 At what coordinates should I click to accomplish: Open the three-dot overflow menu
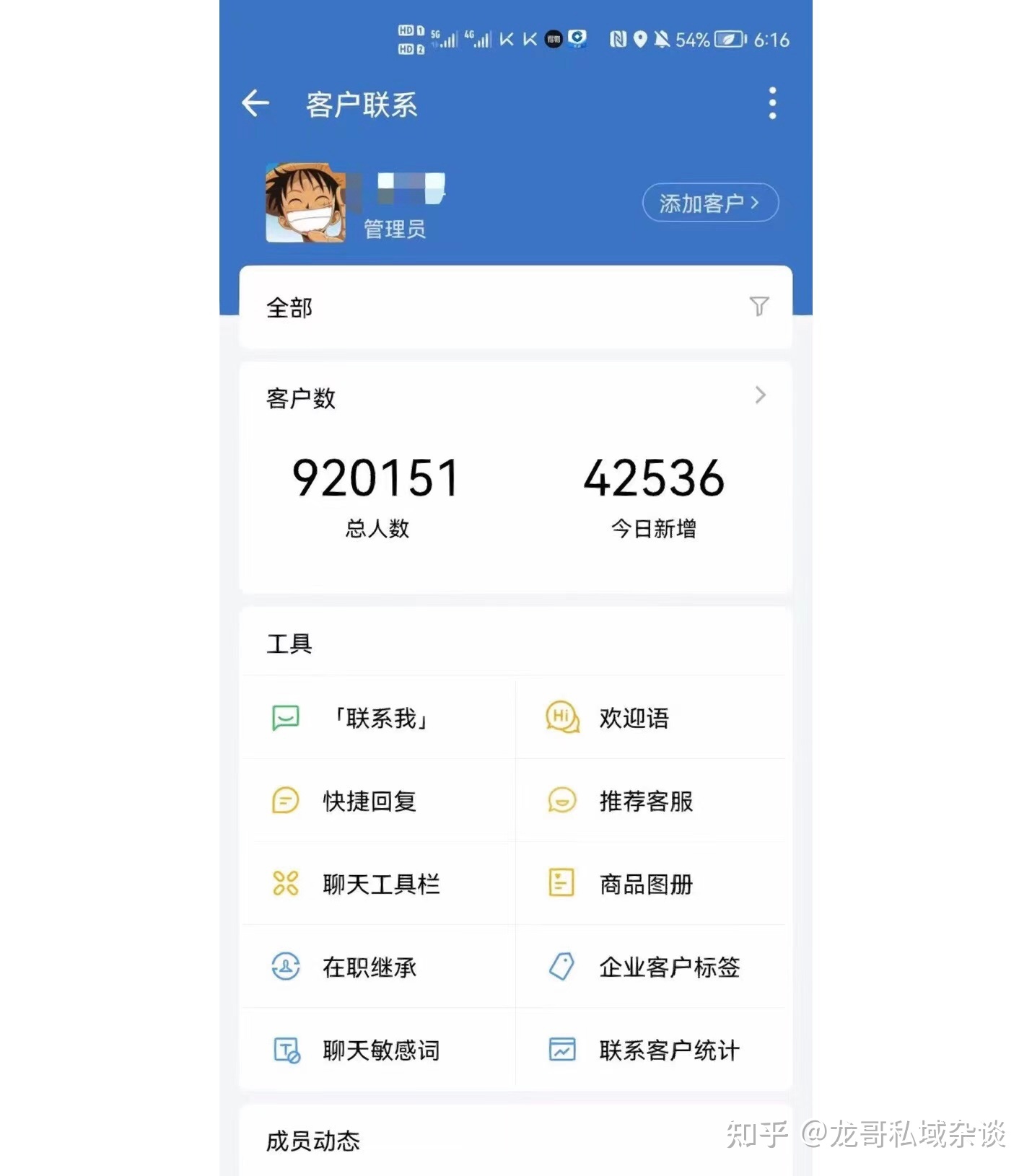[x=771, y=103]
